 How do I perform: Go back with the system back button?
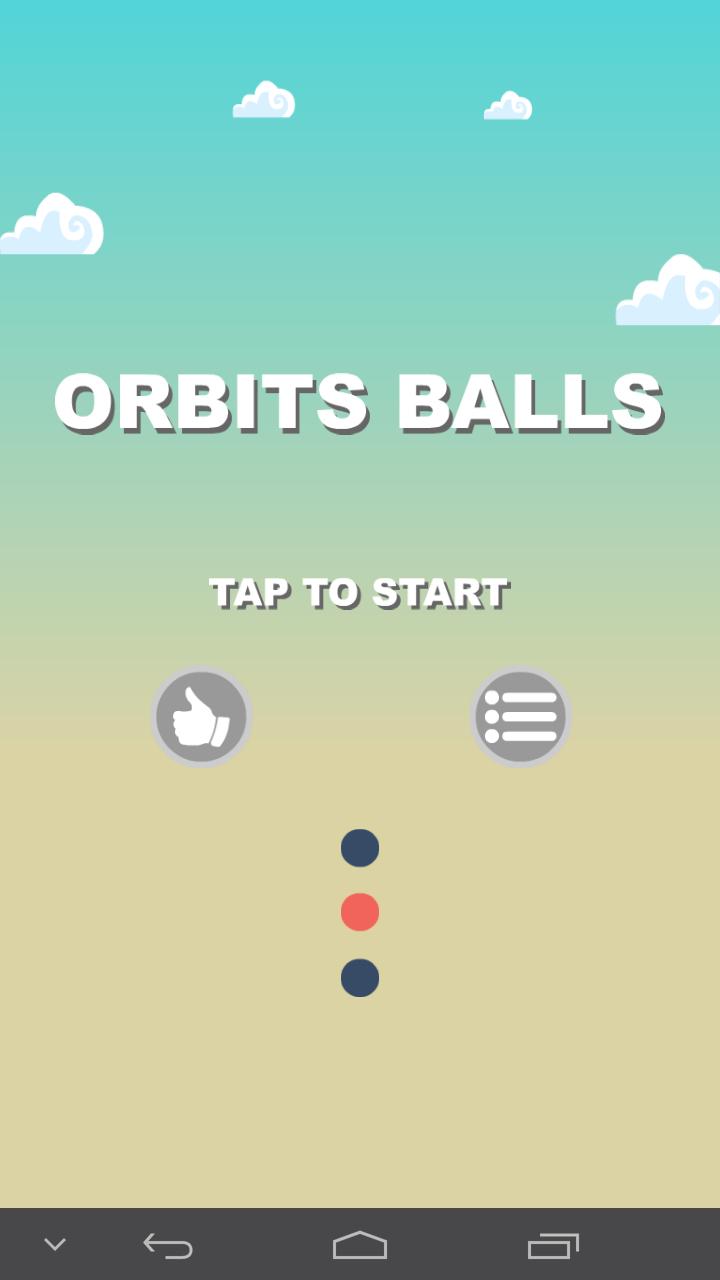point(168,1245)
